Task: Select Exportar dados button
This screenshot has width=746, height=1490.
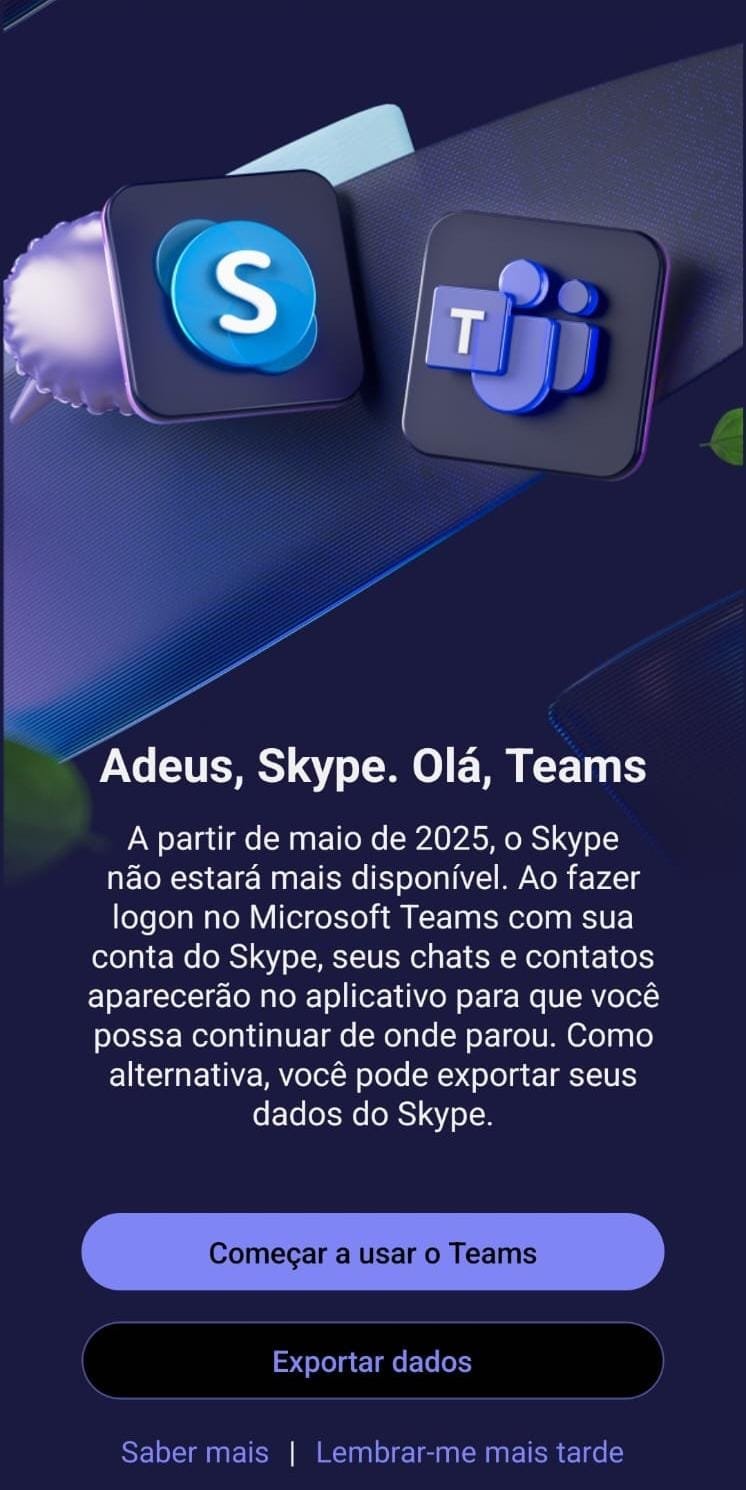Action: (372, 1361)
